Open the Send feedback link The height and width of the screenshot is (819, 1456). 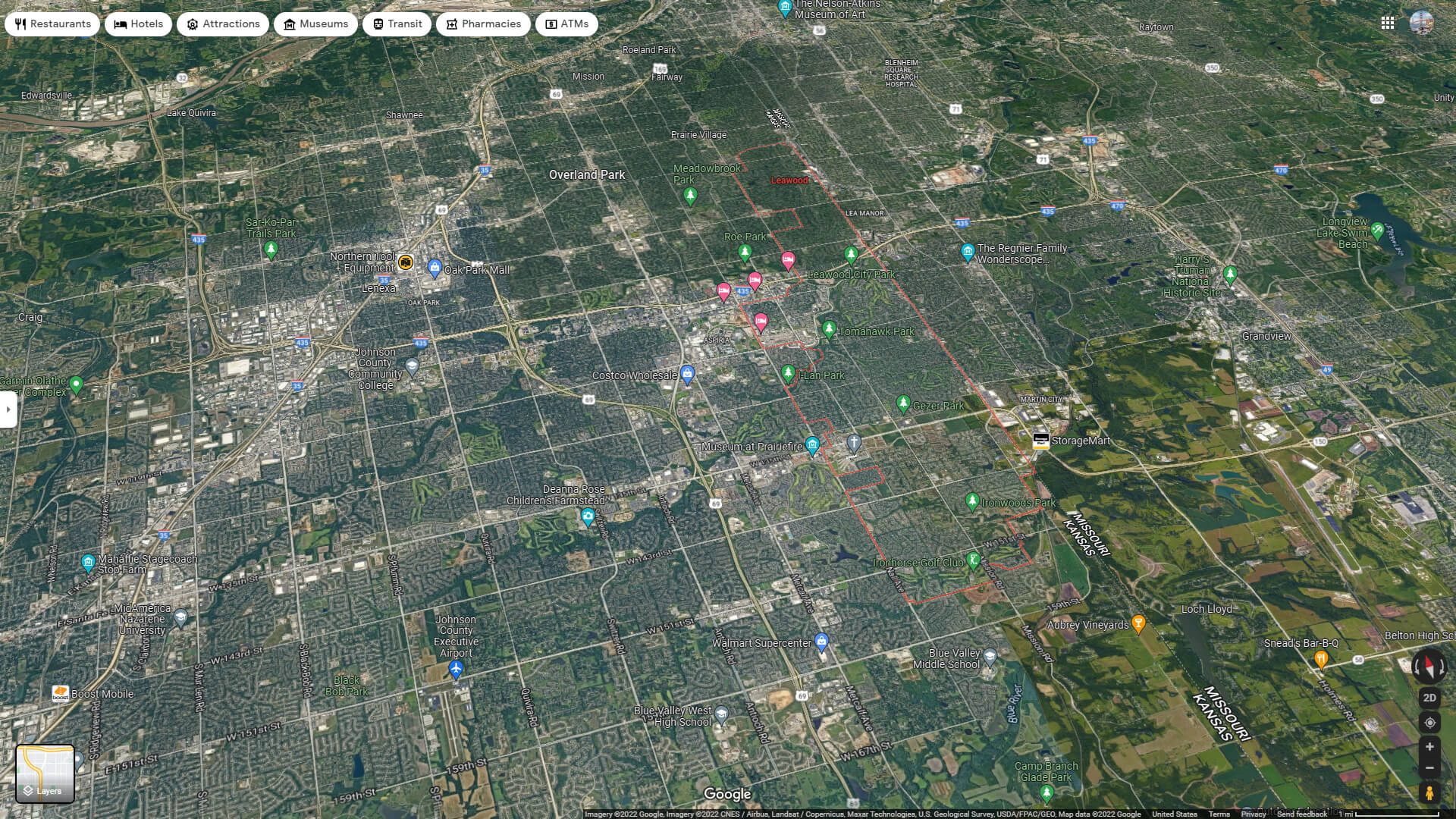1302,814
